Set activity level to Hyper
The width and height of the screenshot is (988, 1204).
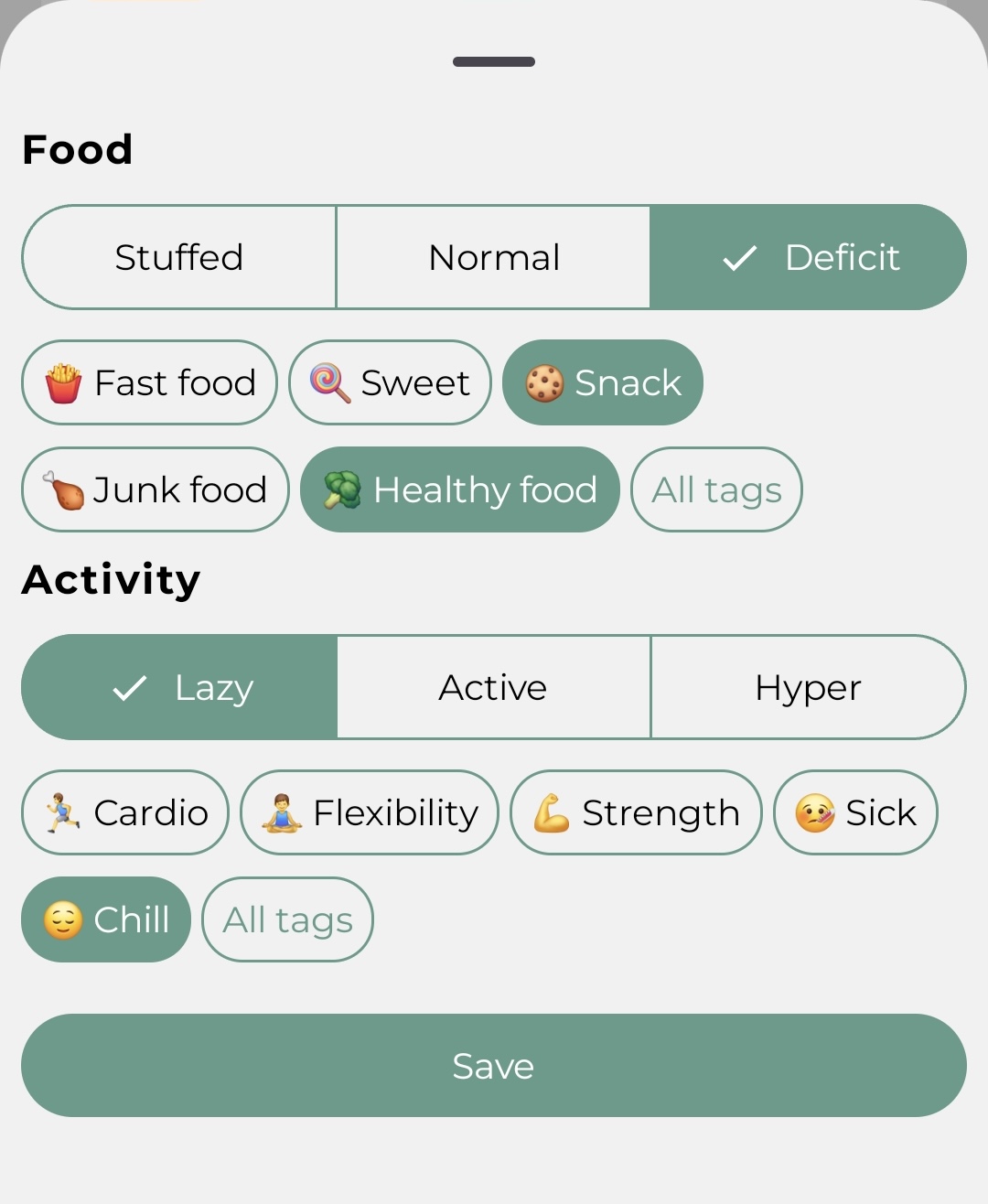(809, 687)
